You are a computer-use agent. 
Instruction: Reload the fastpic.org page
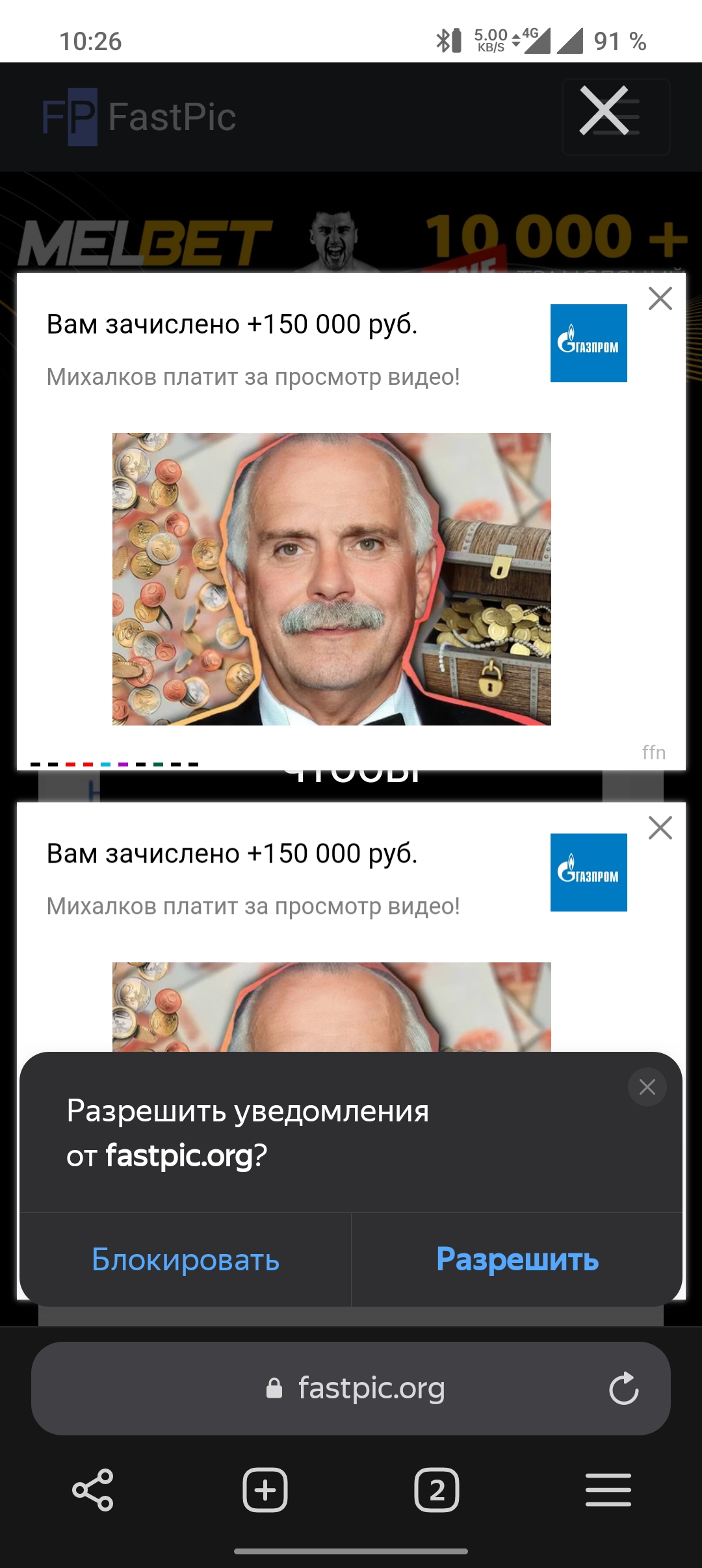(x=623, y=1389)
